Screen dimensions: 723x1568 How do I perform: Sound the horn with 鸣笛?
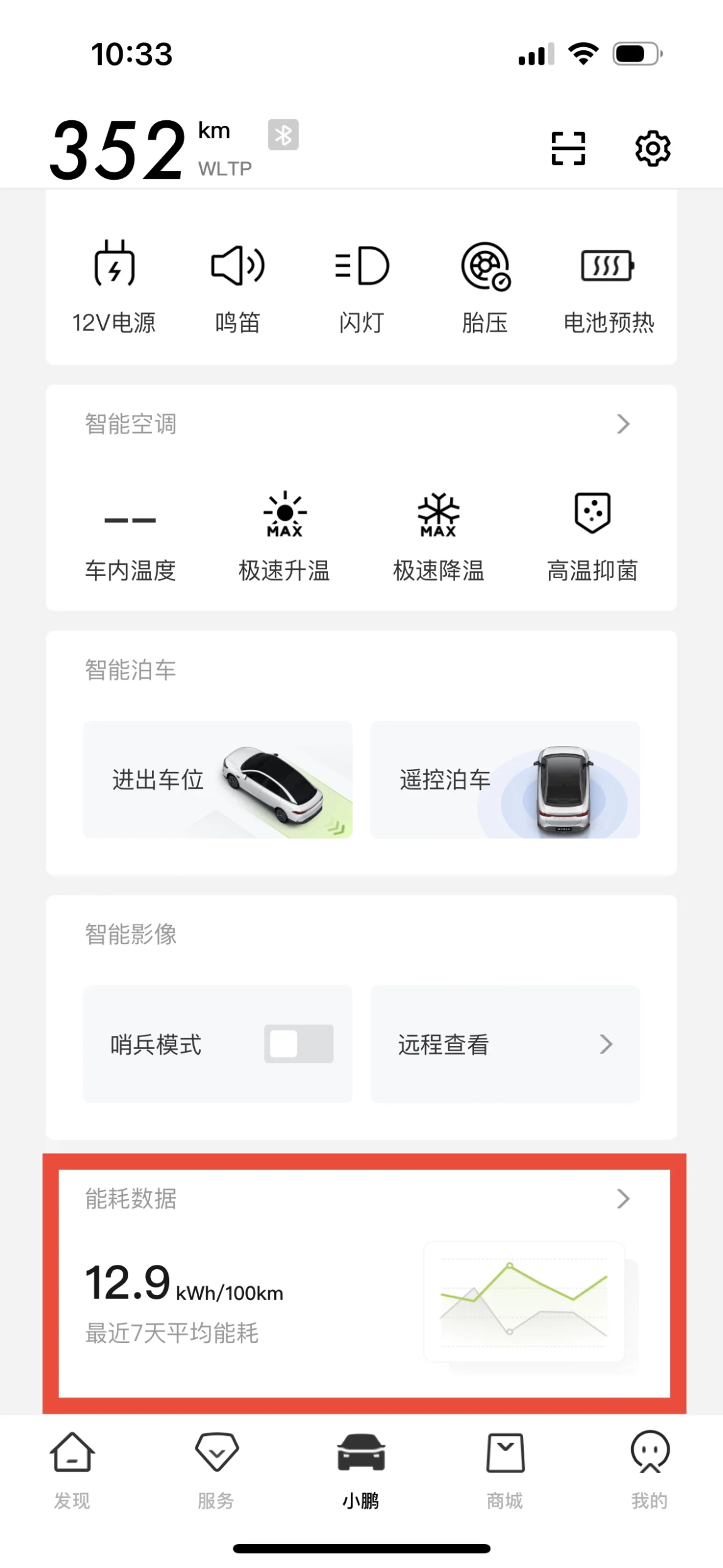[x=238, y=285]
